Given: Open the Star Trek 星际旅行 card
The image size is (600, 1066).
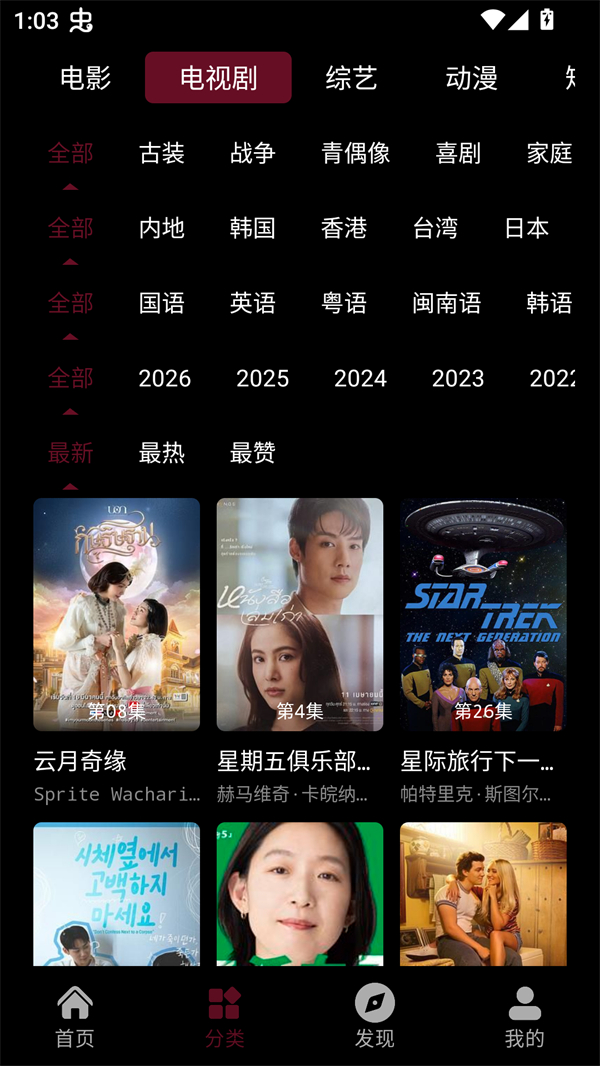Looking at the screenshot, I should point(483,614).
